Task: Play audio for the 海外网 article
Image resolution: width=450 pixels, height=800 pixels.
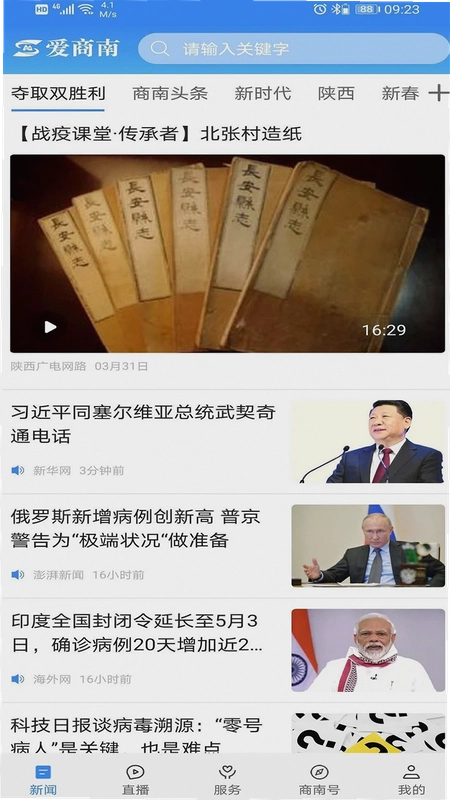Action: point(18,679)
